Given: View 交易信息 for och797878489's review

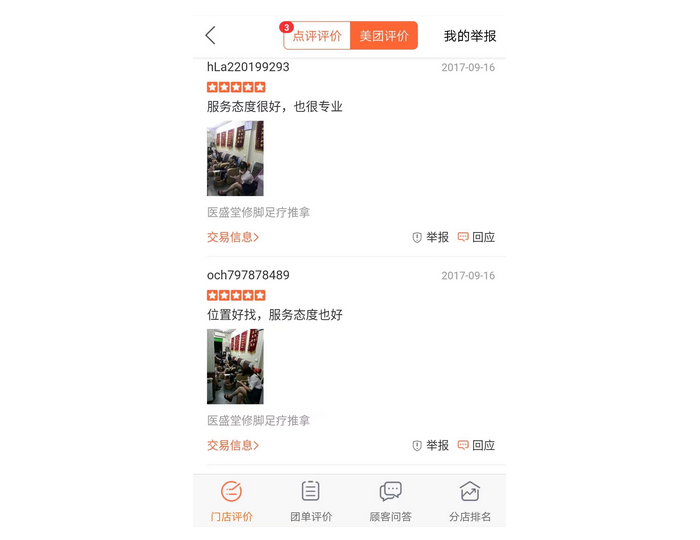Looking at the screenshot, I should click(x=233, y=445).
